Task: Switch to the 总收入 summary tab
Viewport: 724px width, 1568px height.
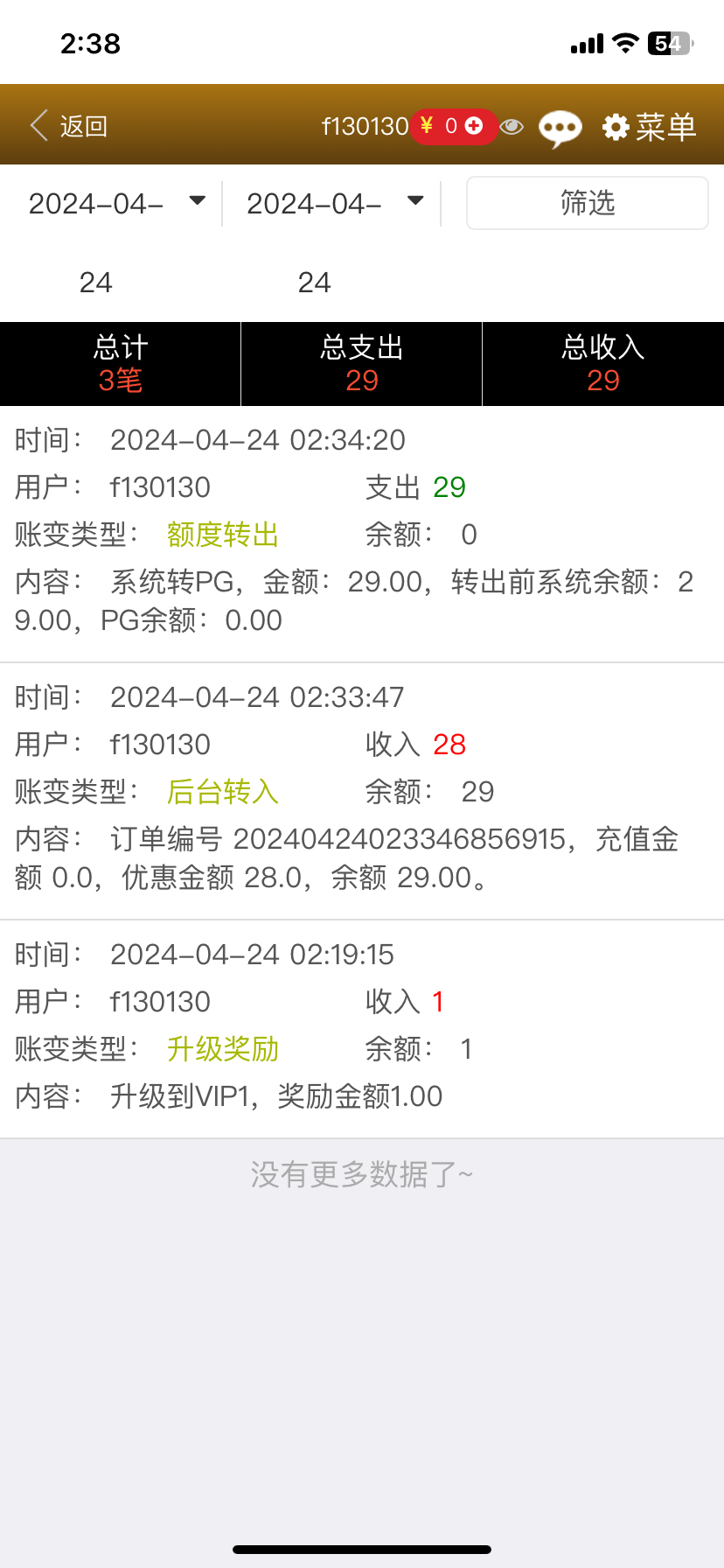Action: click(x=602, y=363)
